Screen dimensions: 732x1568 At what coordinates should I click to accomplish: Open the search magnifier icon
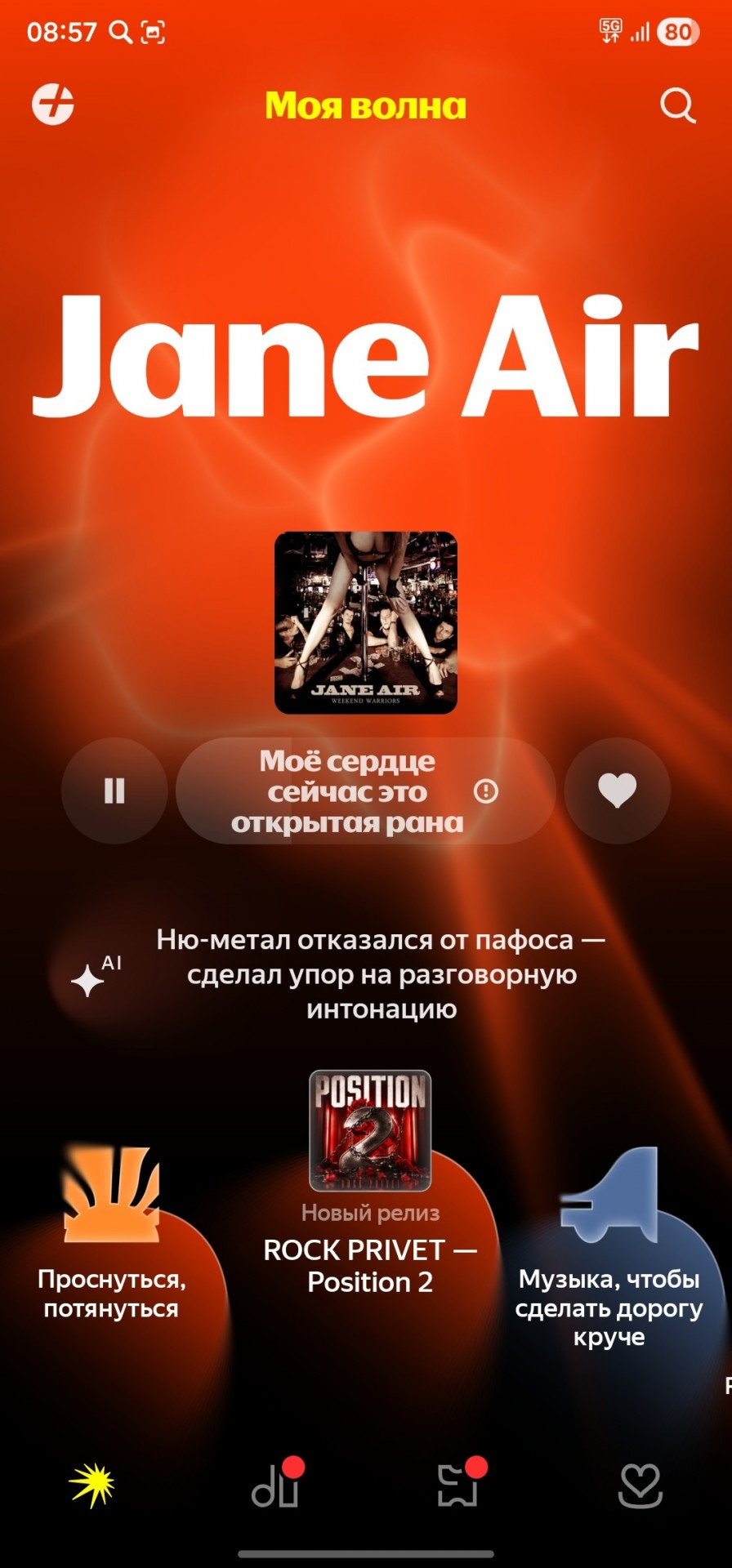pos(677,105)
